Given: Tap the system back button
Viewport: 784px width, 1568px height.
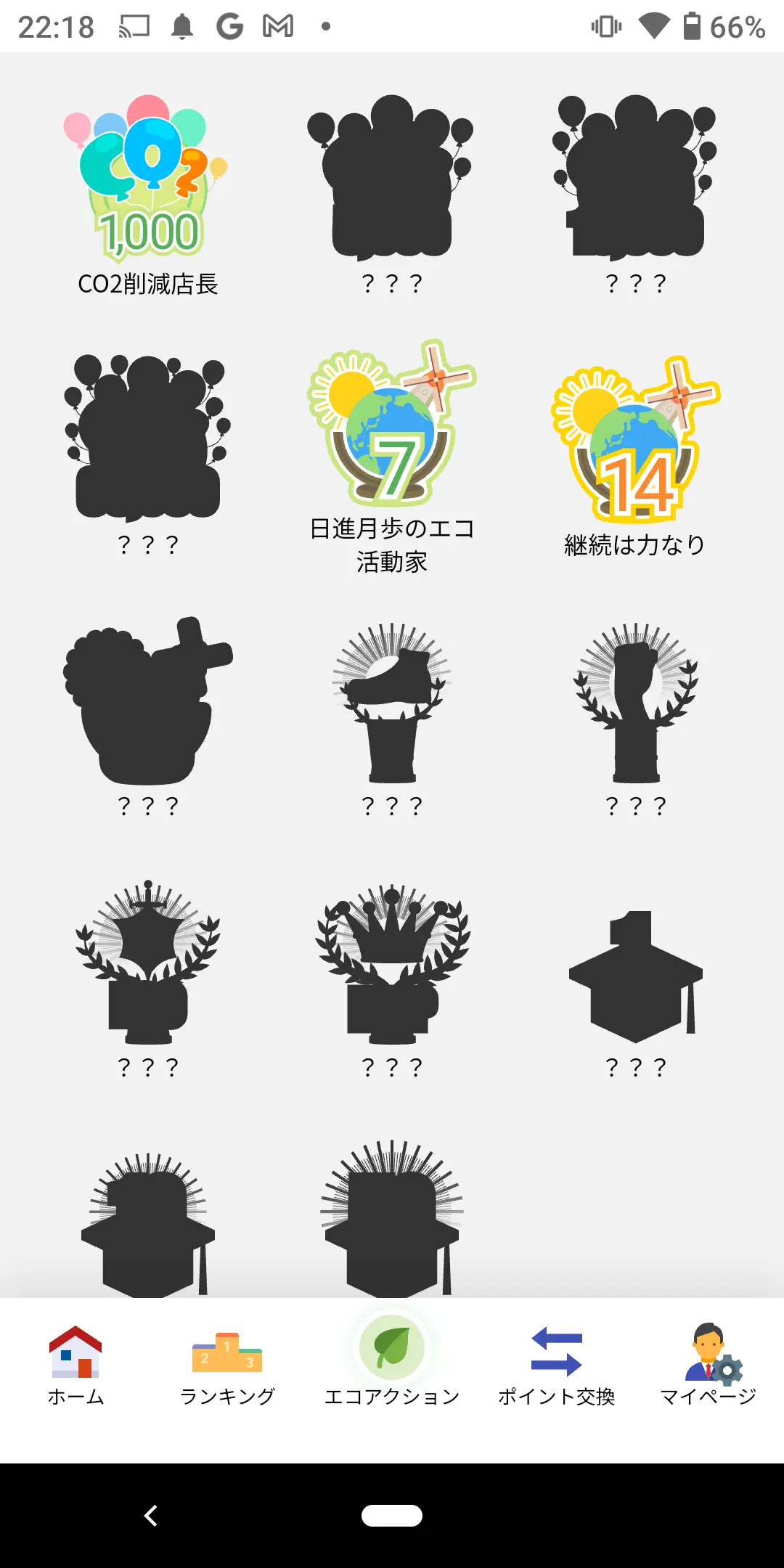Looking at the screenshot, I should [x=151, y=1516].
